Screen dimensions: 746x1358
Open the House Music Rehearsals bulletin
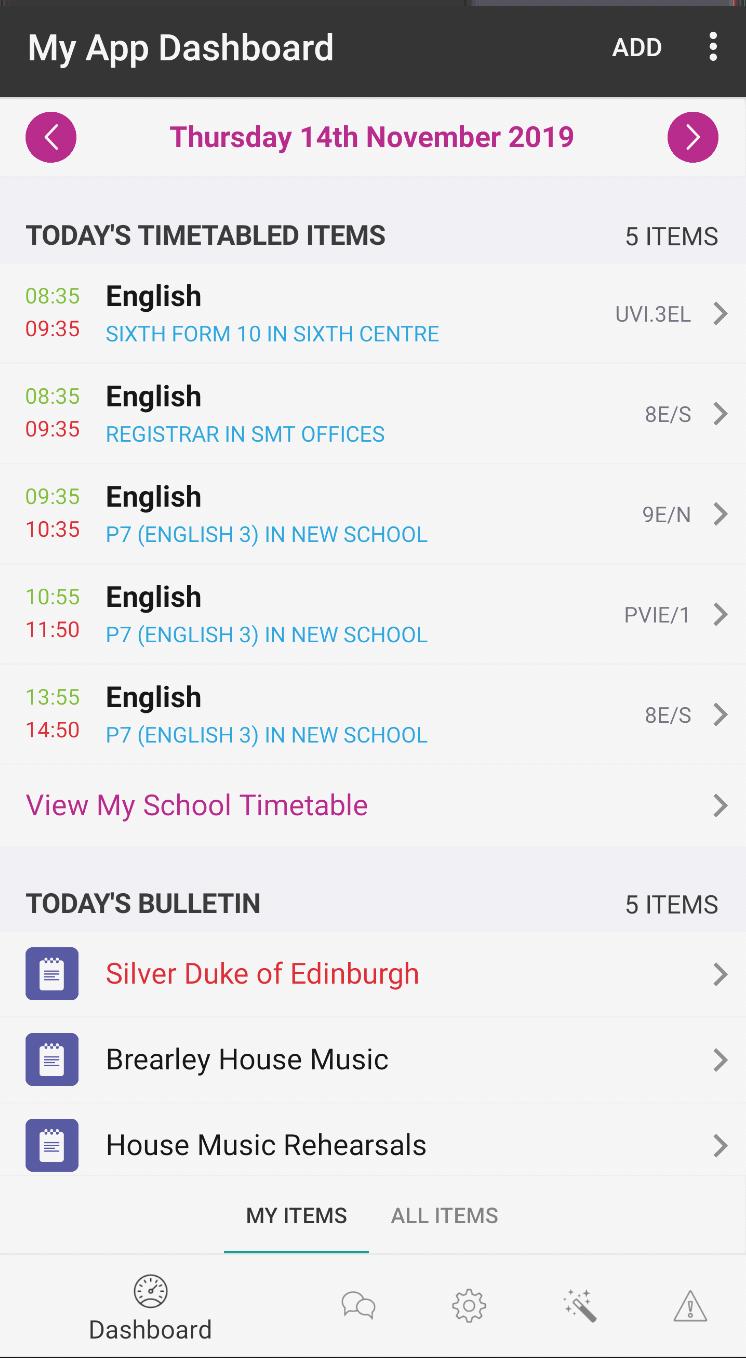[x=372, y=1145]
